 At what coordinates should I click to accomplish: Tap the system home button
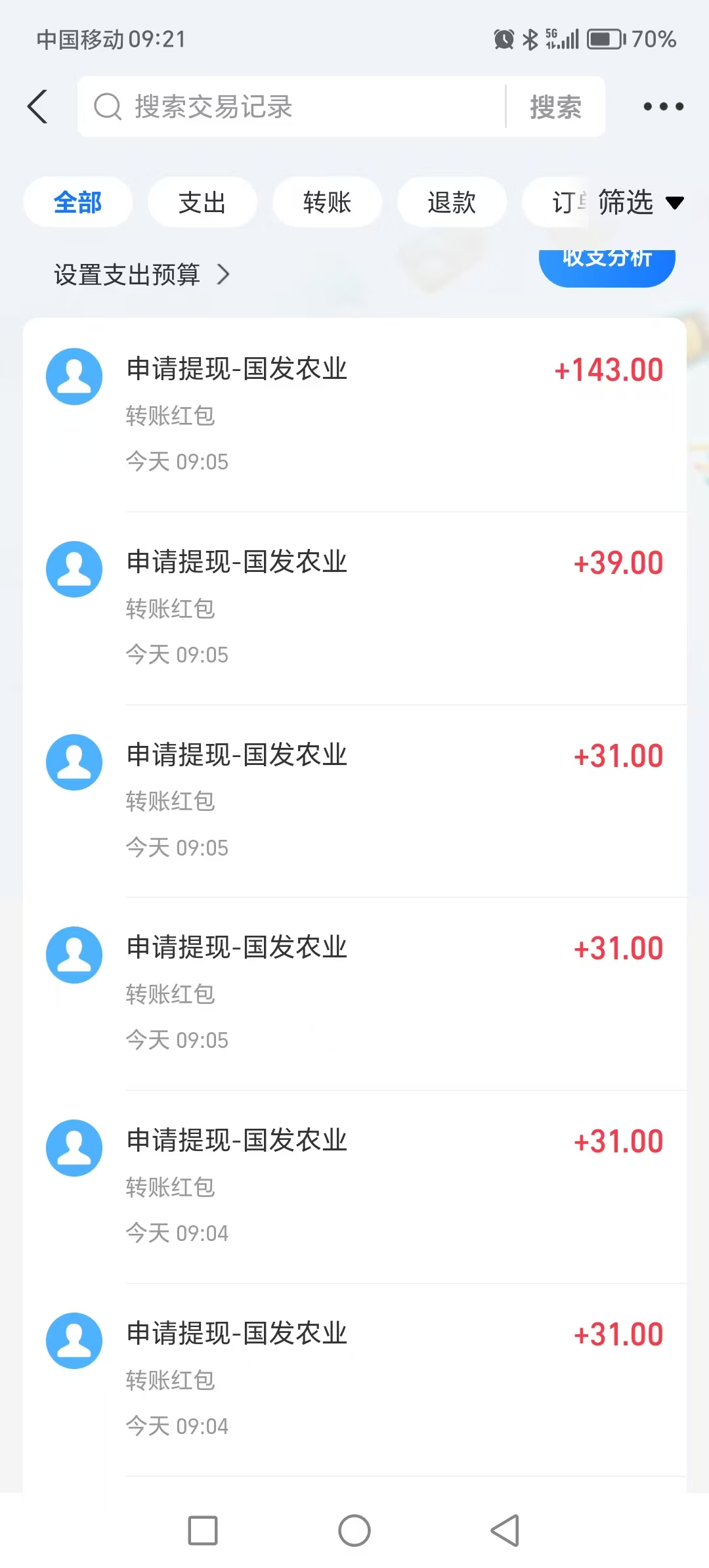coord(354,1531)
